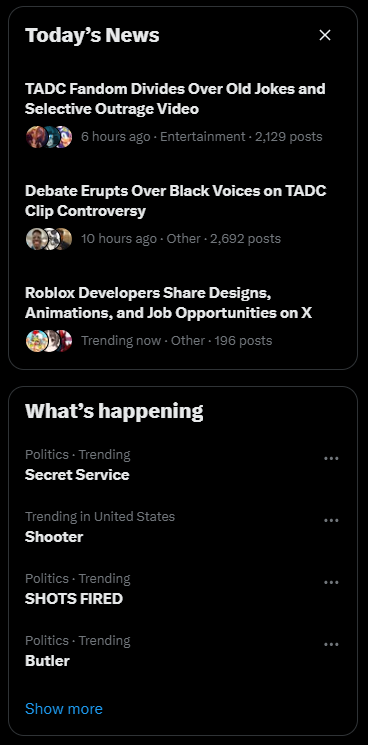The width and height of the screenshot is (368, 745).
Task: Open the TADC Fandom Divides news story
Action: [x=183, y=114]
